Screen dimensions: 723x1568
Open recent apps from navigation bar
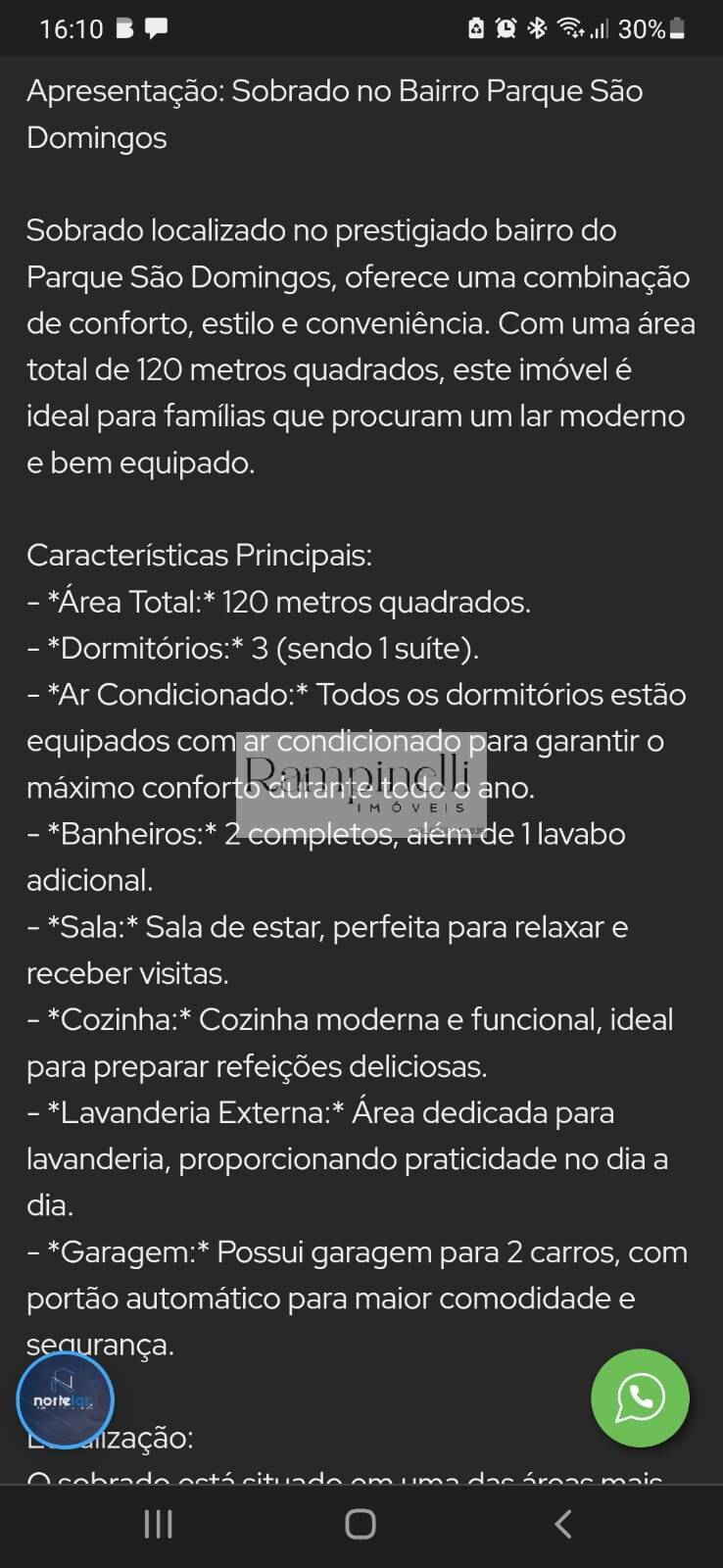(159, 1524)
